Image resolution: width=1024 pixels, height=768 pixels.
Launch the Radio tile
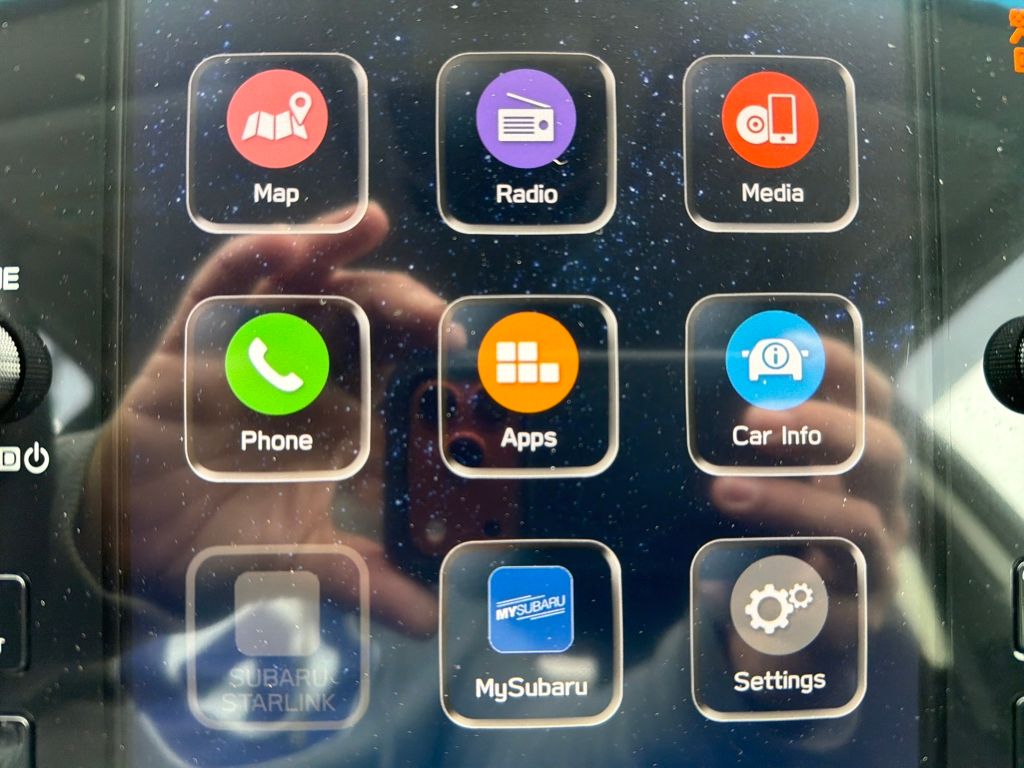(526, 140)
